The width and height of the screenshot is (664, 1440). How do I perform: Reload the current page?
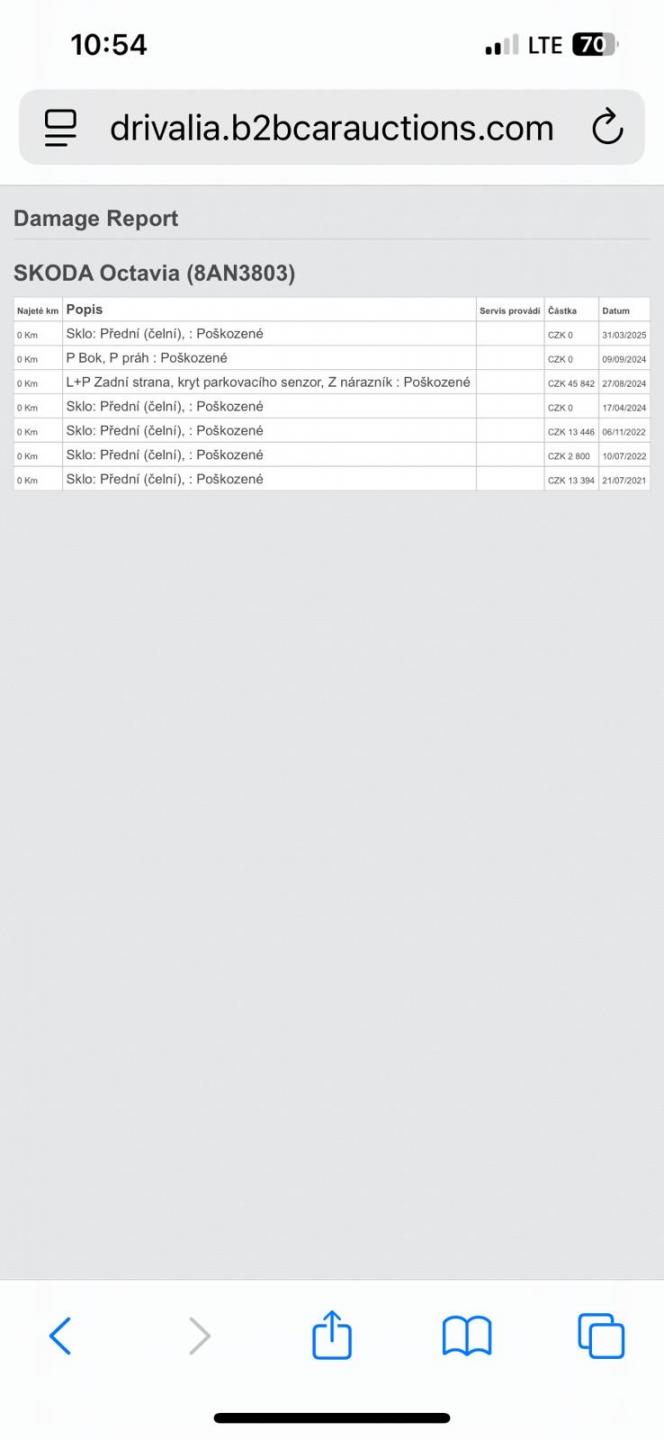click(x=607, y=128)
